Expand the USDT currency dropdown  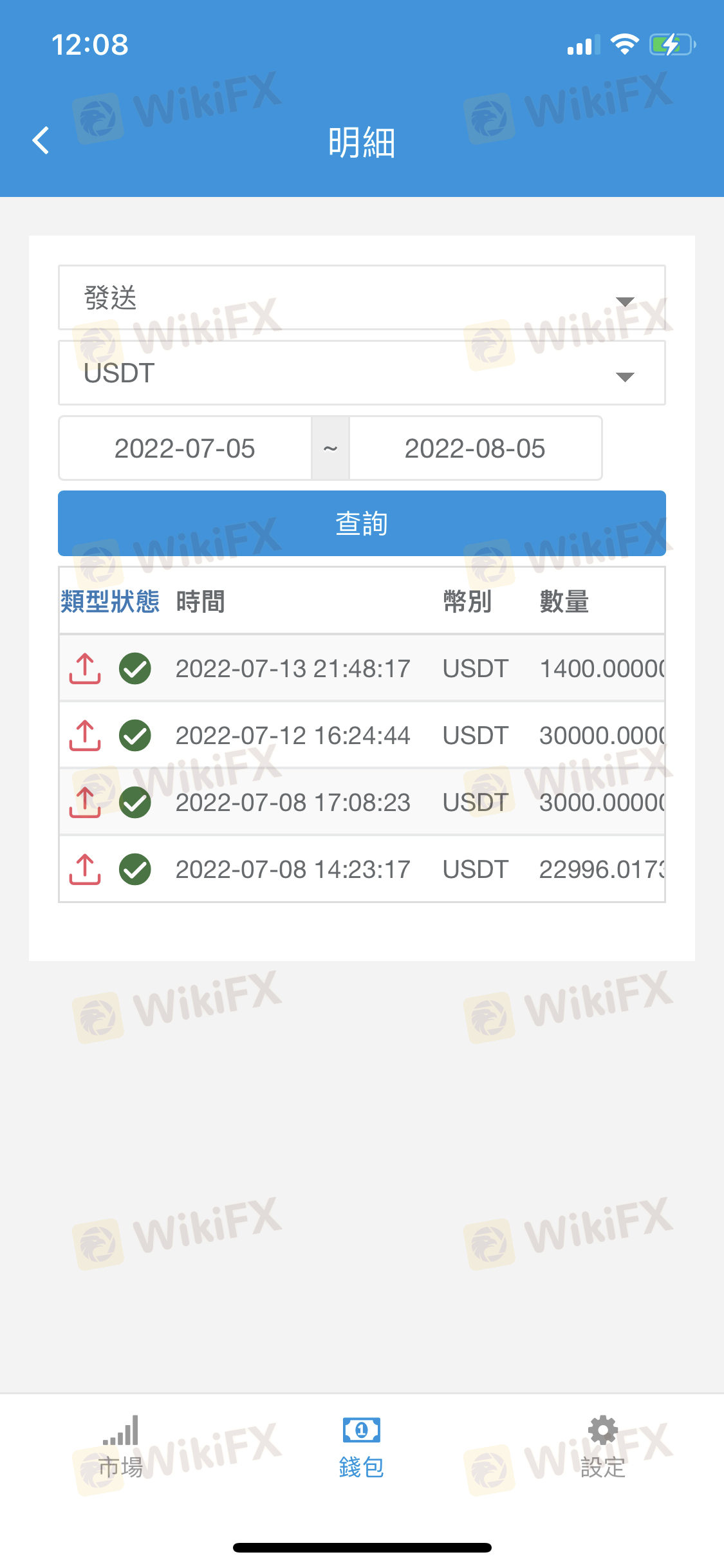[362, 373]
